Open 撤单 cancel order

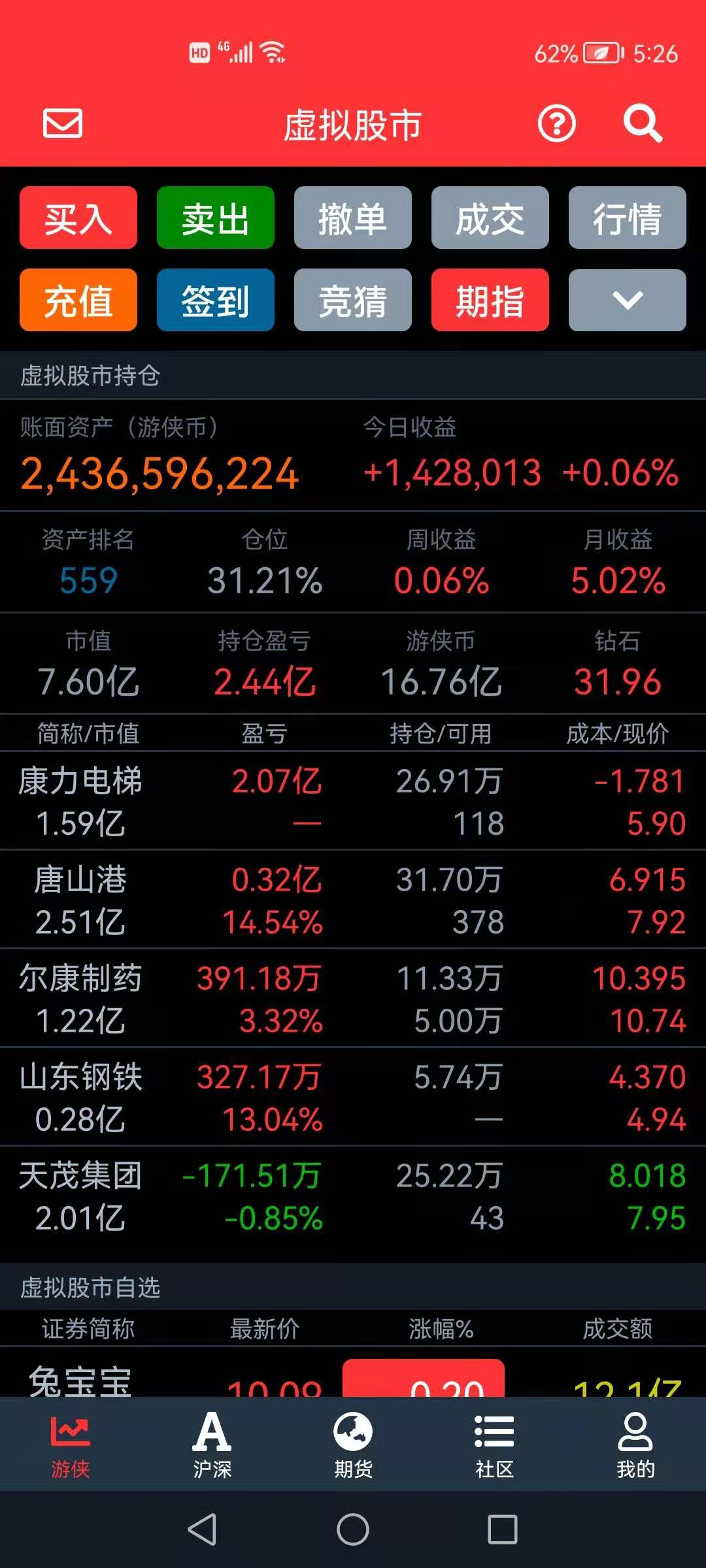pyautogui.click(x=353, y=218)
